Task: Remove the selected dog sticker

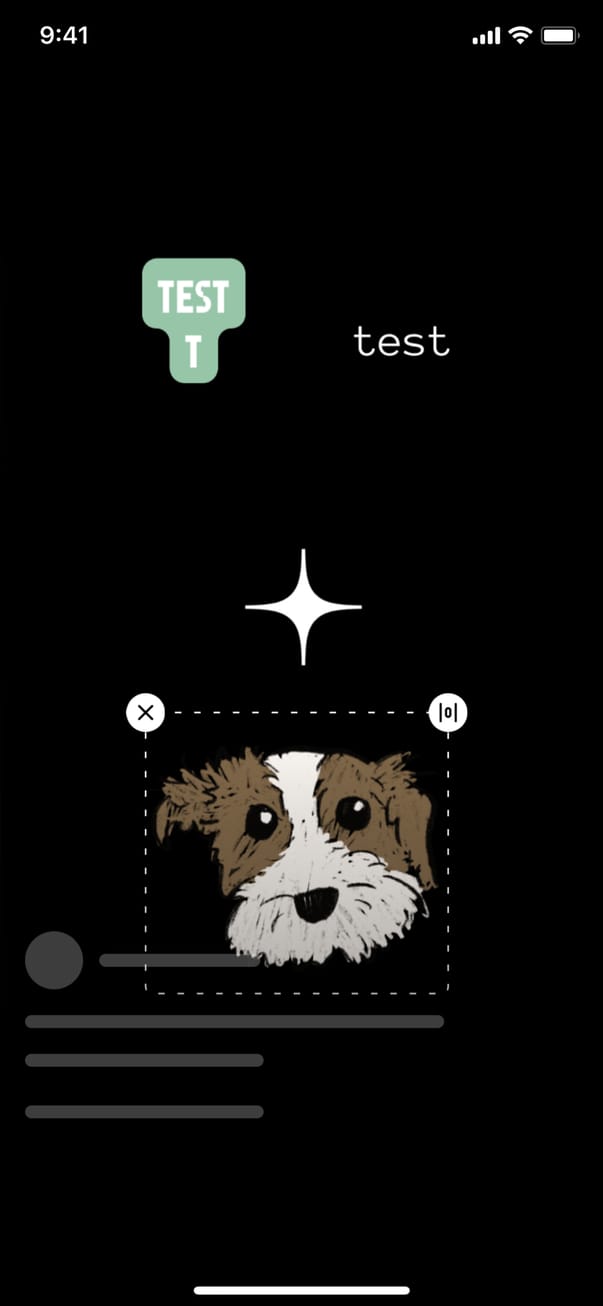Action: click(x=146, y=713)
